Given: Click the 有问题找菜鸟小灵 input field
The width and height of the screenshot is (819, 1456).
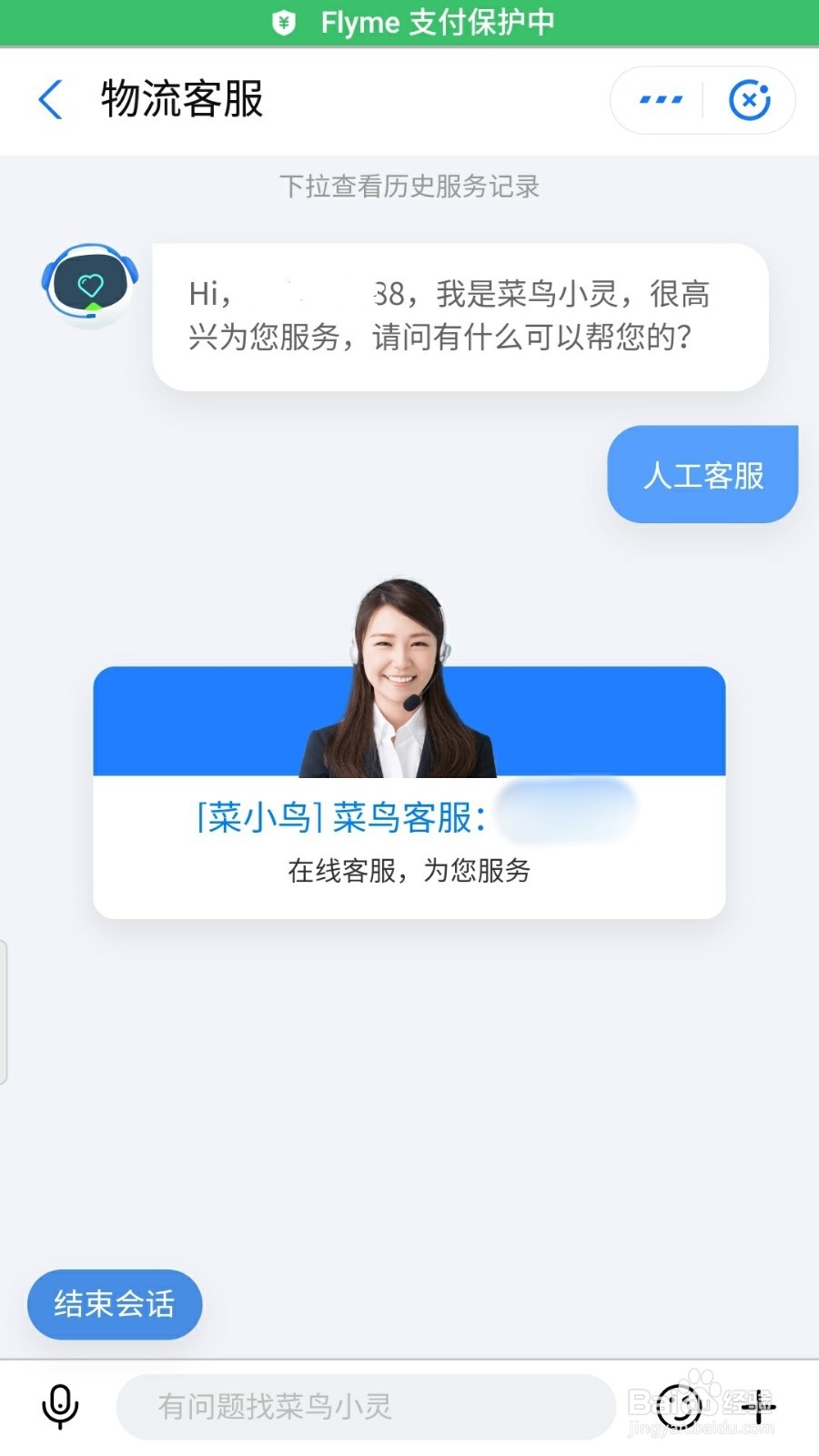Looking at the screenshot, I should [x=364, y=1406].
